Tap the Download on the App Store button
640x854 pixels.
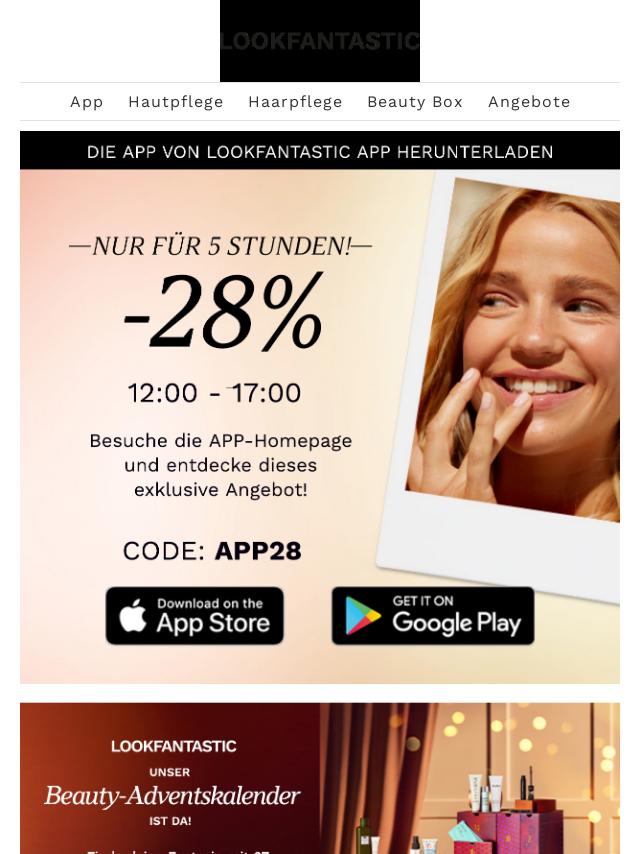[195, 616]
